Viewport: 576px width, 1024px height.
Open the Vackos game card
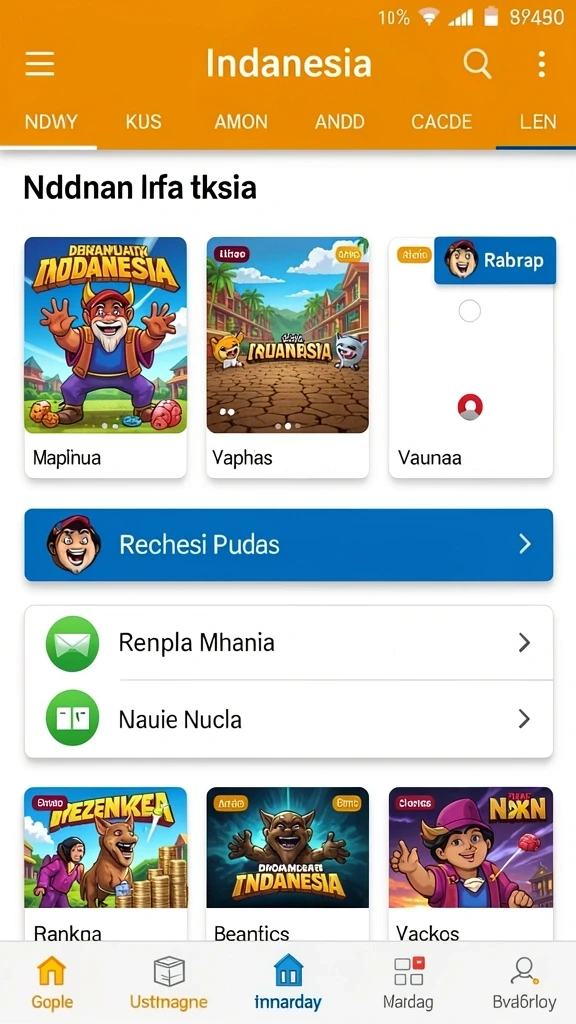point(471,863)
